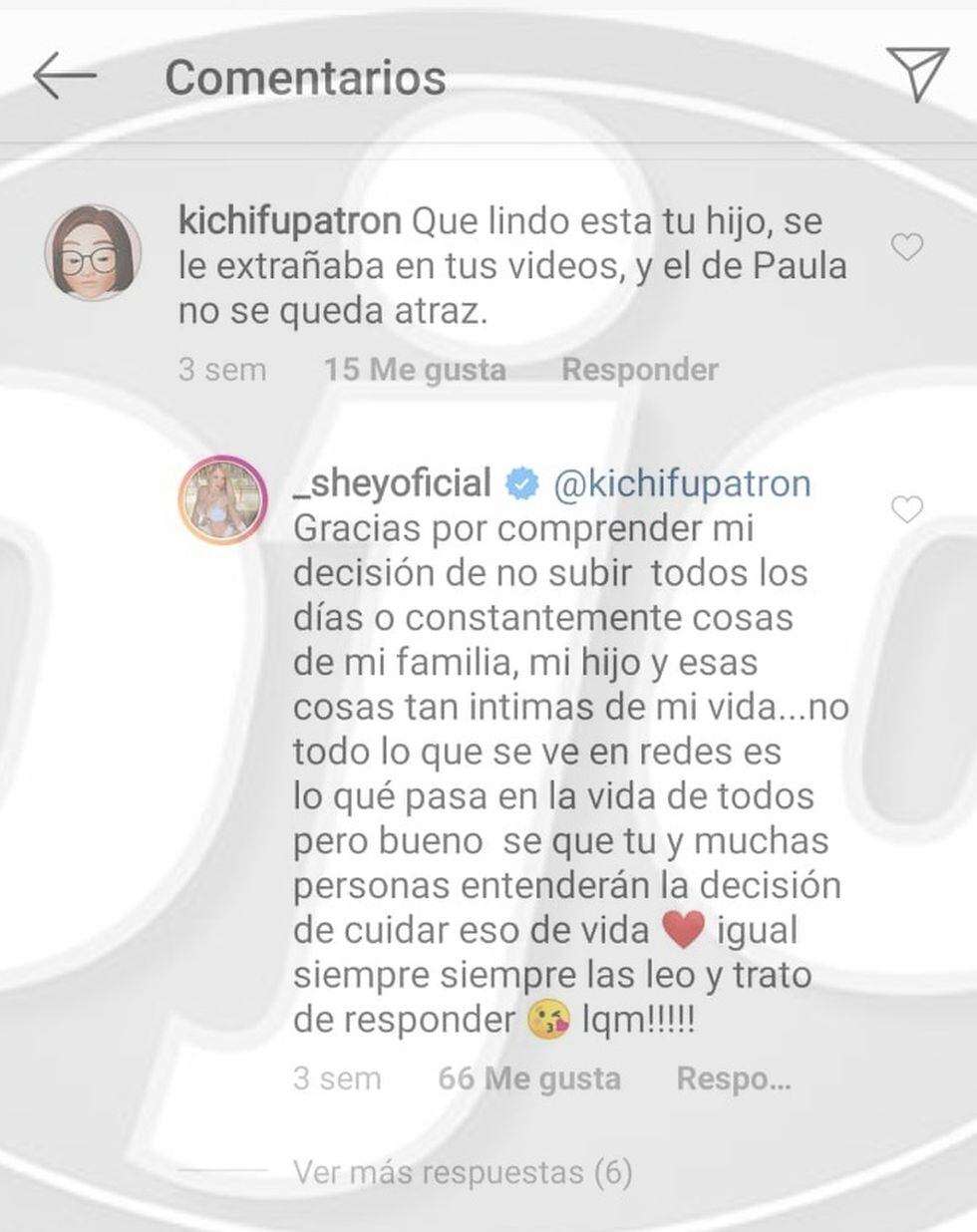Open the @kichifupatron mention link
This screenshot has width=977, height=1232.
click(x=681, y=484)
